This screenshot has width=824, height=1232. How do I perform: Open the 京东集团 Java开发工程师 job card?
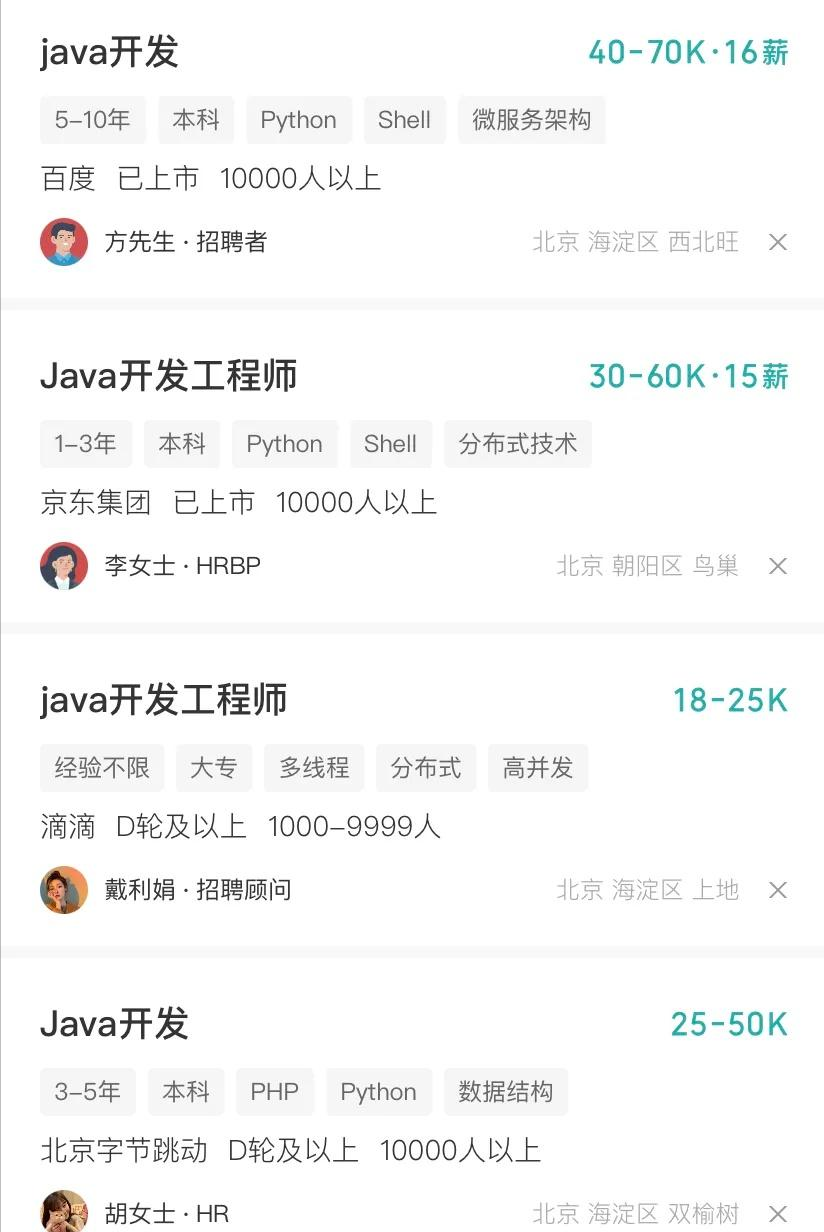coord(169,376)
